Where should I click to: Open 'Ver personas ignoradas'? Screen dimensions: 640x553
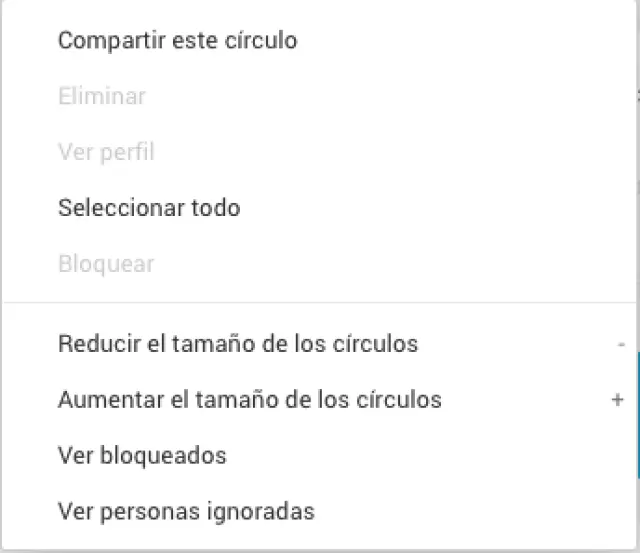186,512
